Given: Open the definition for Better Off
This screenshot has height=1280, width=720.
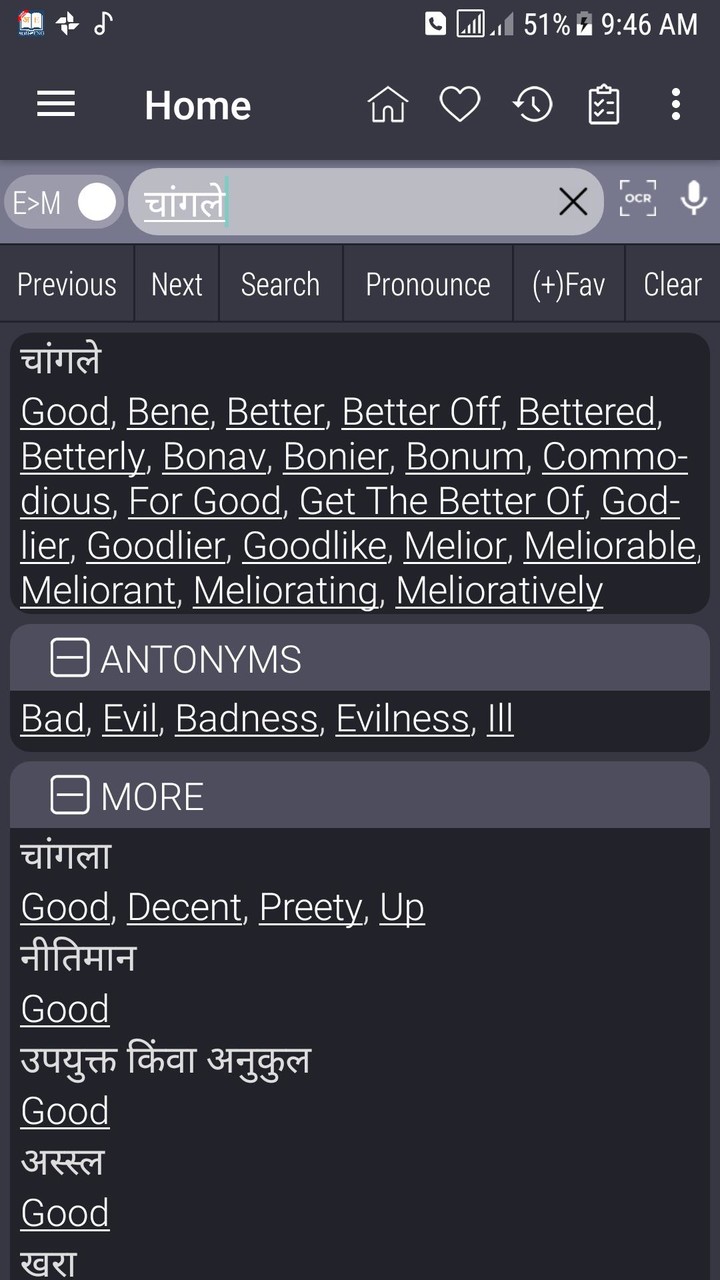Looking at the screenshot, I should pos(419,412).
